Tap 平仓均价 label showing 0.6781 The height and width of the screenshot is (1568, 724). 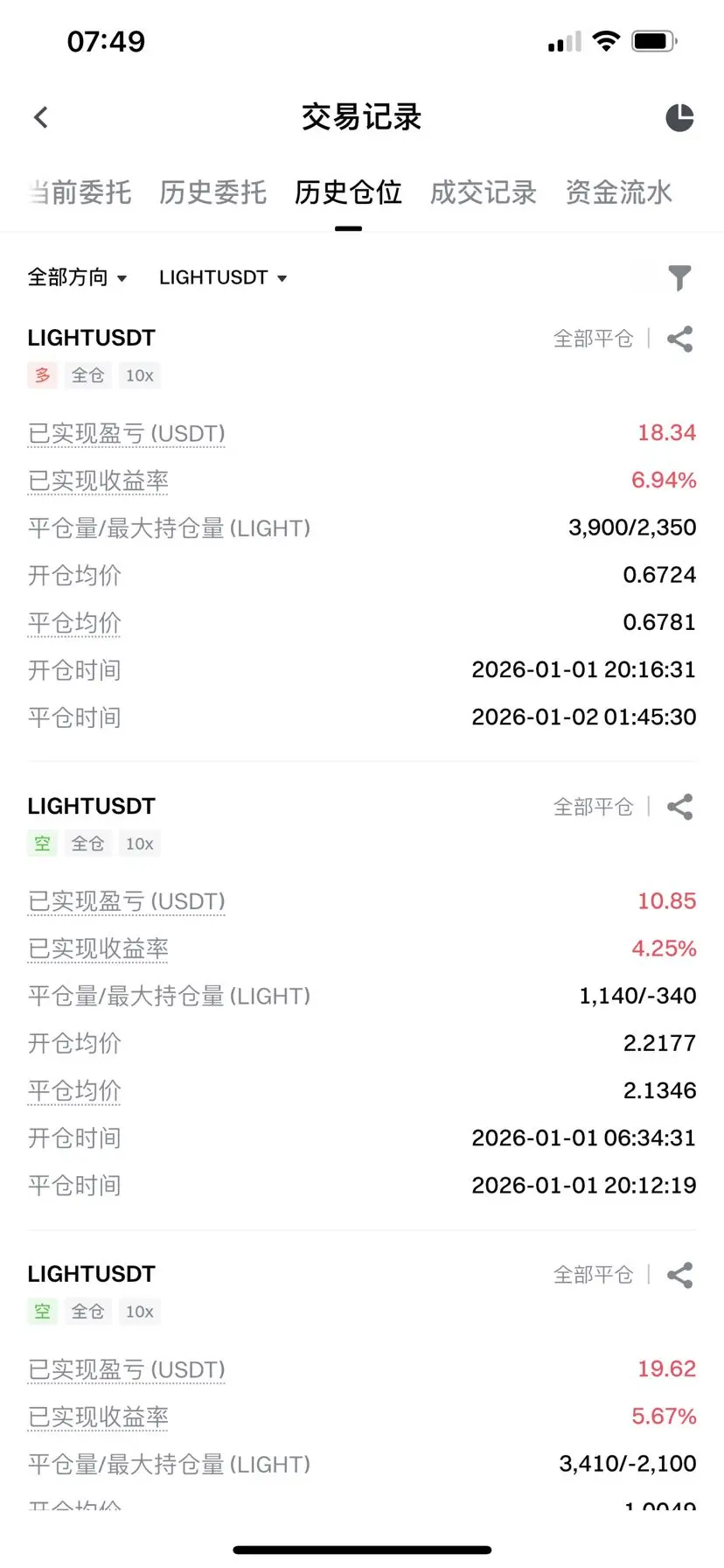pyautogui.click(x=74, y=623)
